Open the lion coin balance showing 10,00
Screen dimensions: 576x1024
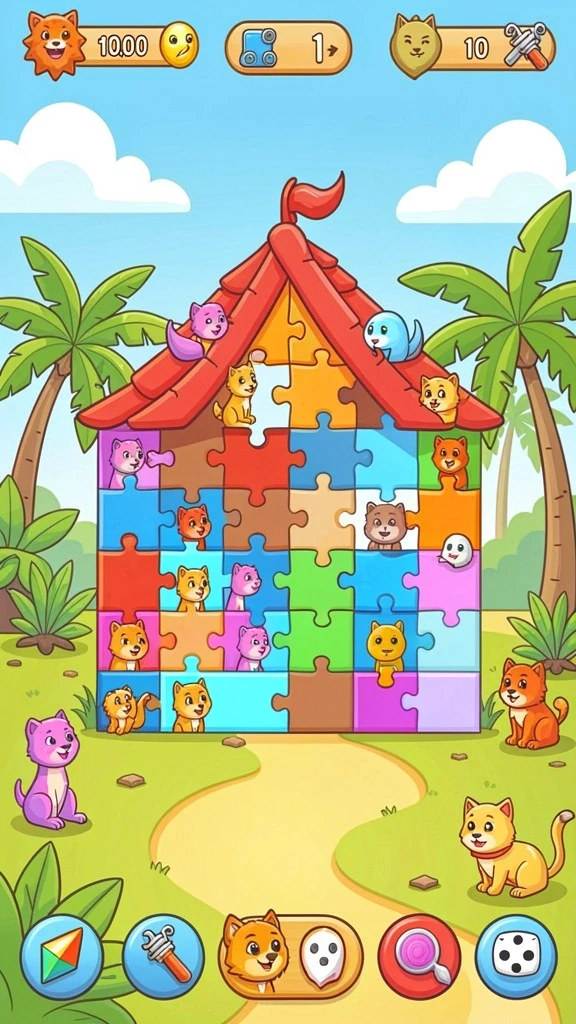111,45
